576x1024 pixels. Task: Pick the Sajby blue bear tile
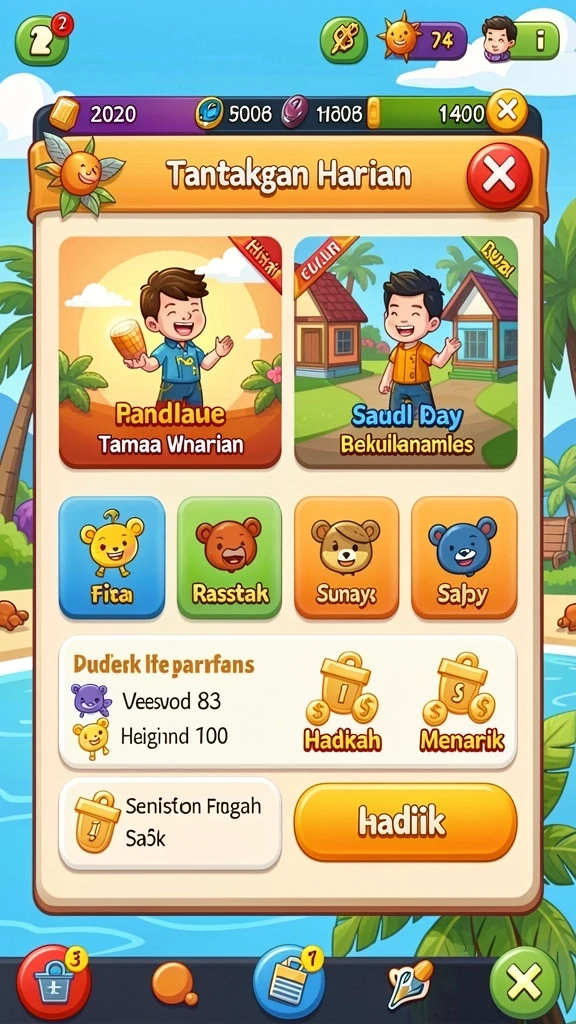[464, 557]
